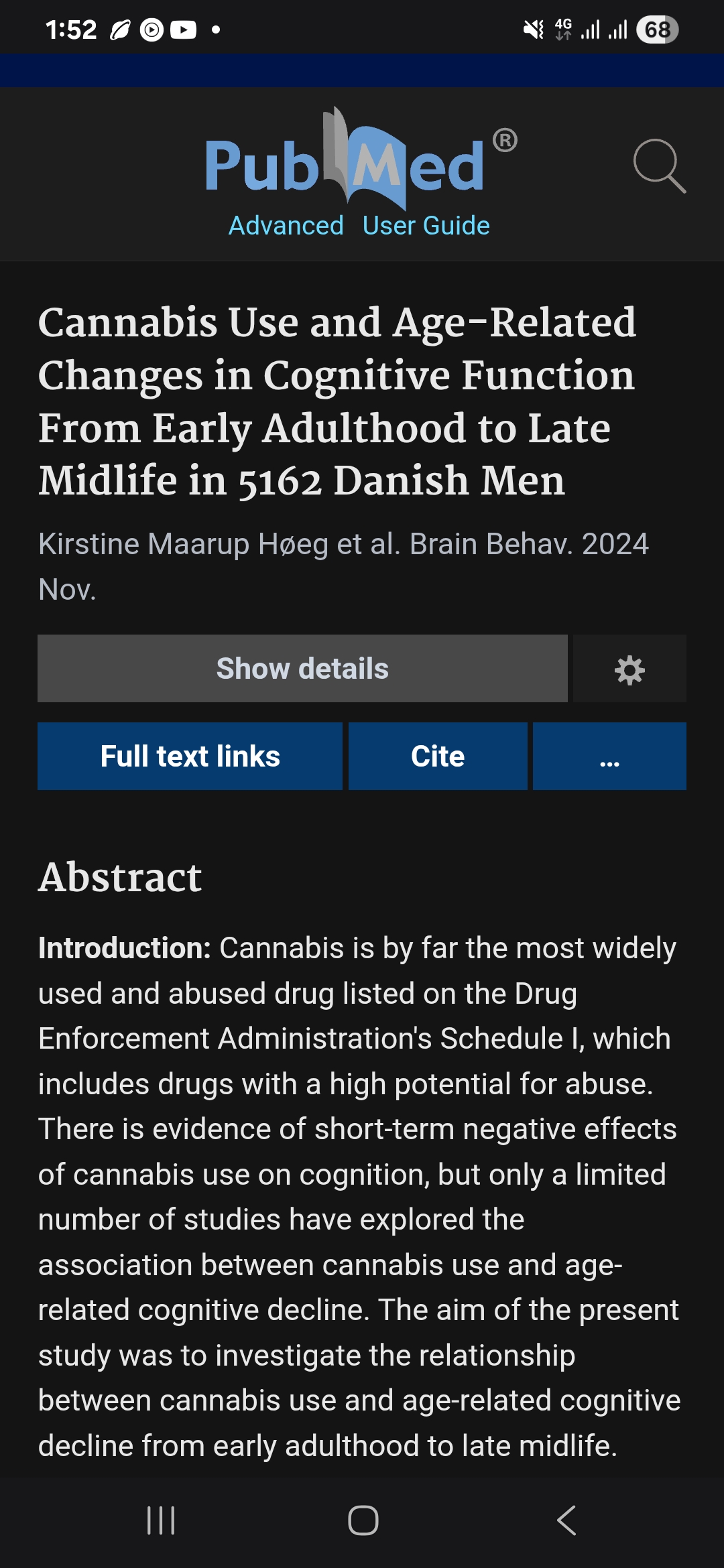Open display settings gear
724x1568 pixels.
click(x=629, y=669)
